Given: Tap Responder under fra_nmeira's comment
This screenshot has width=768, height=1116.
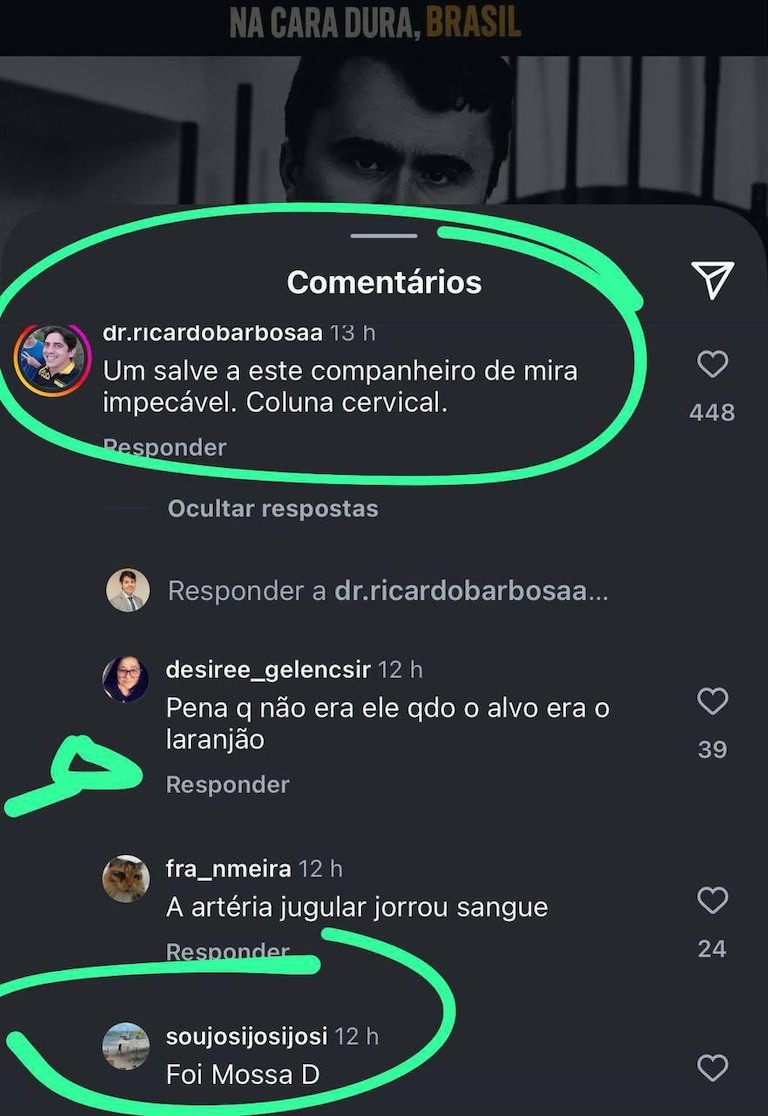Looking at the screenshot, I should pyautogui.click(x=227, y=951).
